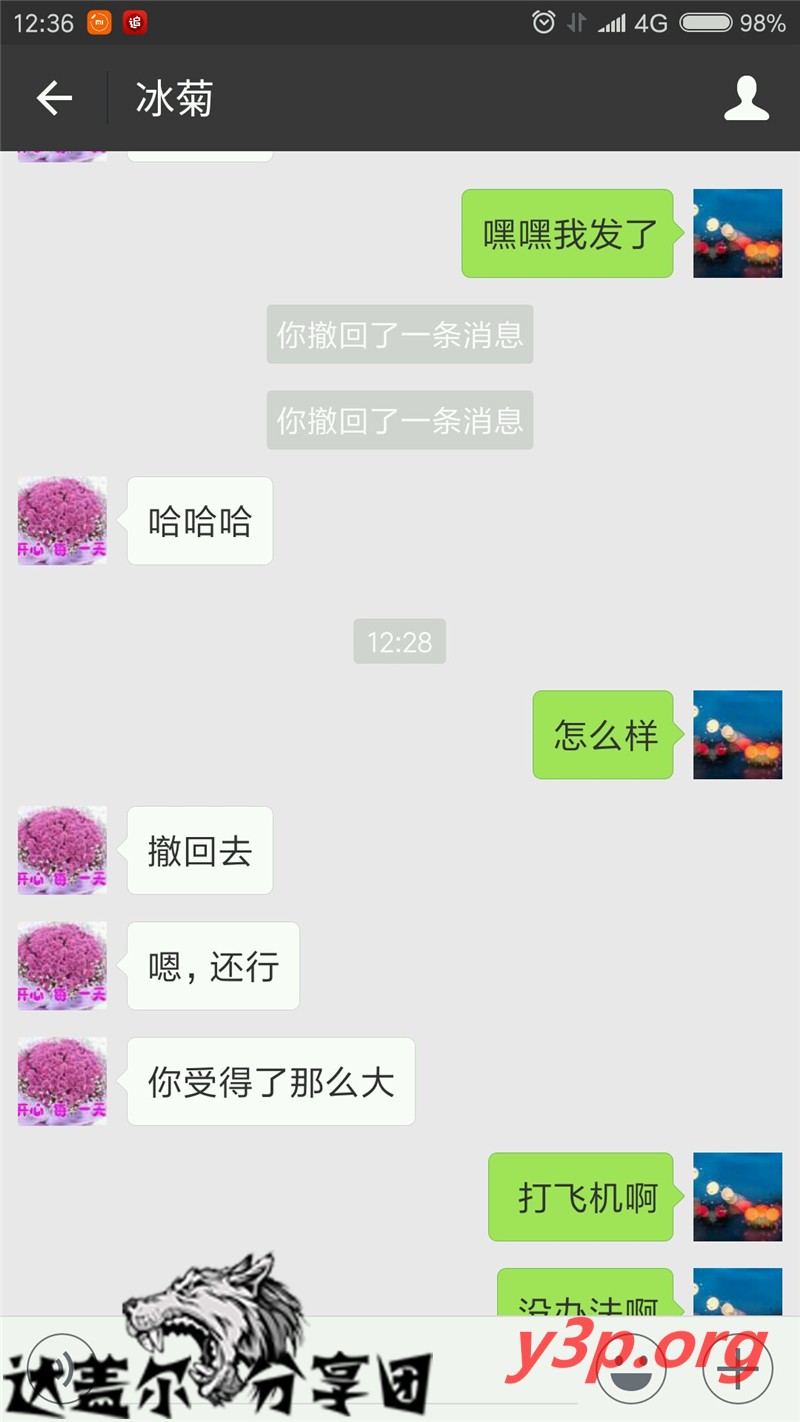800x1422 pixels.
Task: Open chat info via the person icon
Action: click(746, 98)
